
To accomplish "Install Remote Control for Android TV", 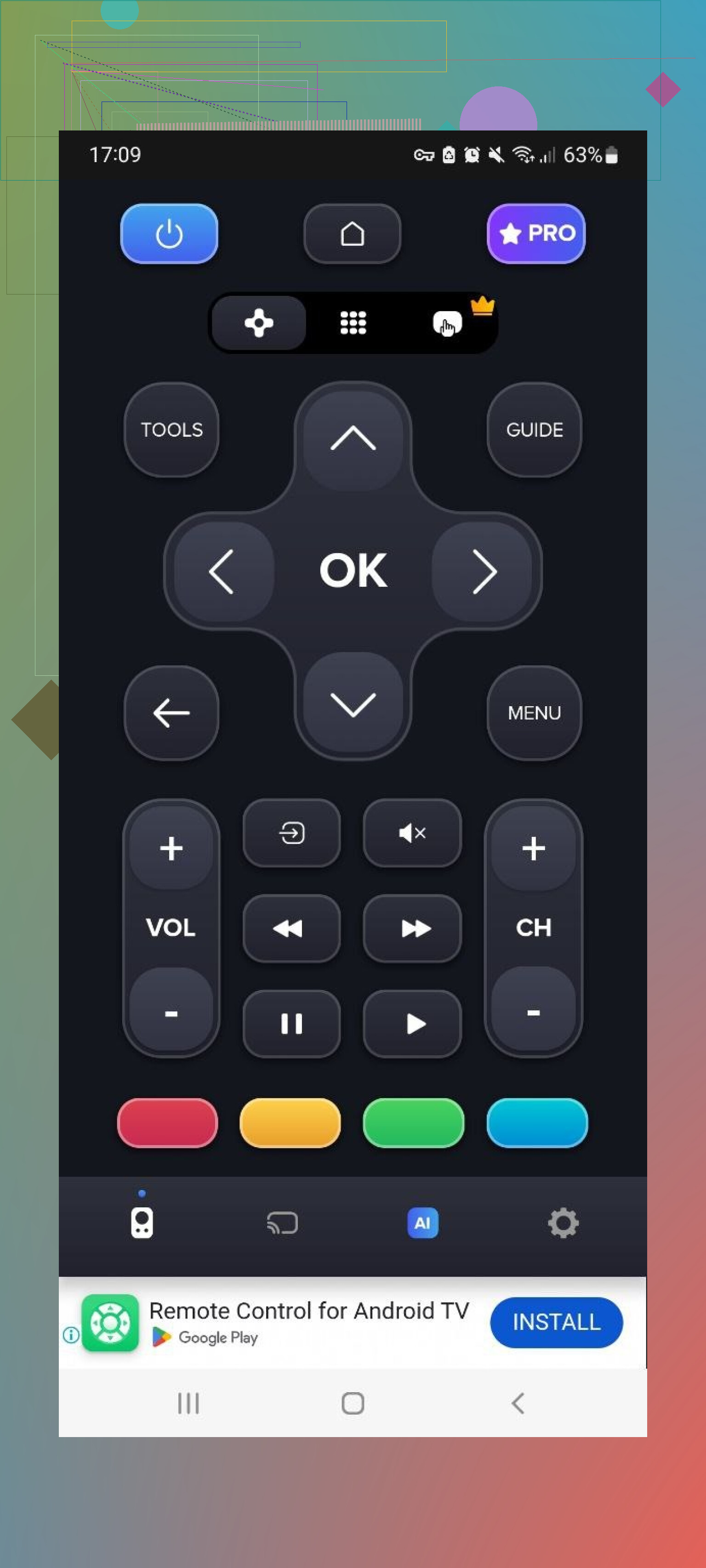I will point(556,1322).
